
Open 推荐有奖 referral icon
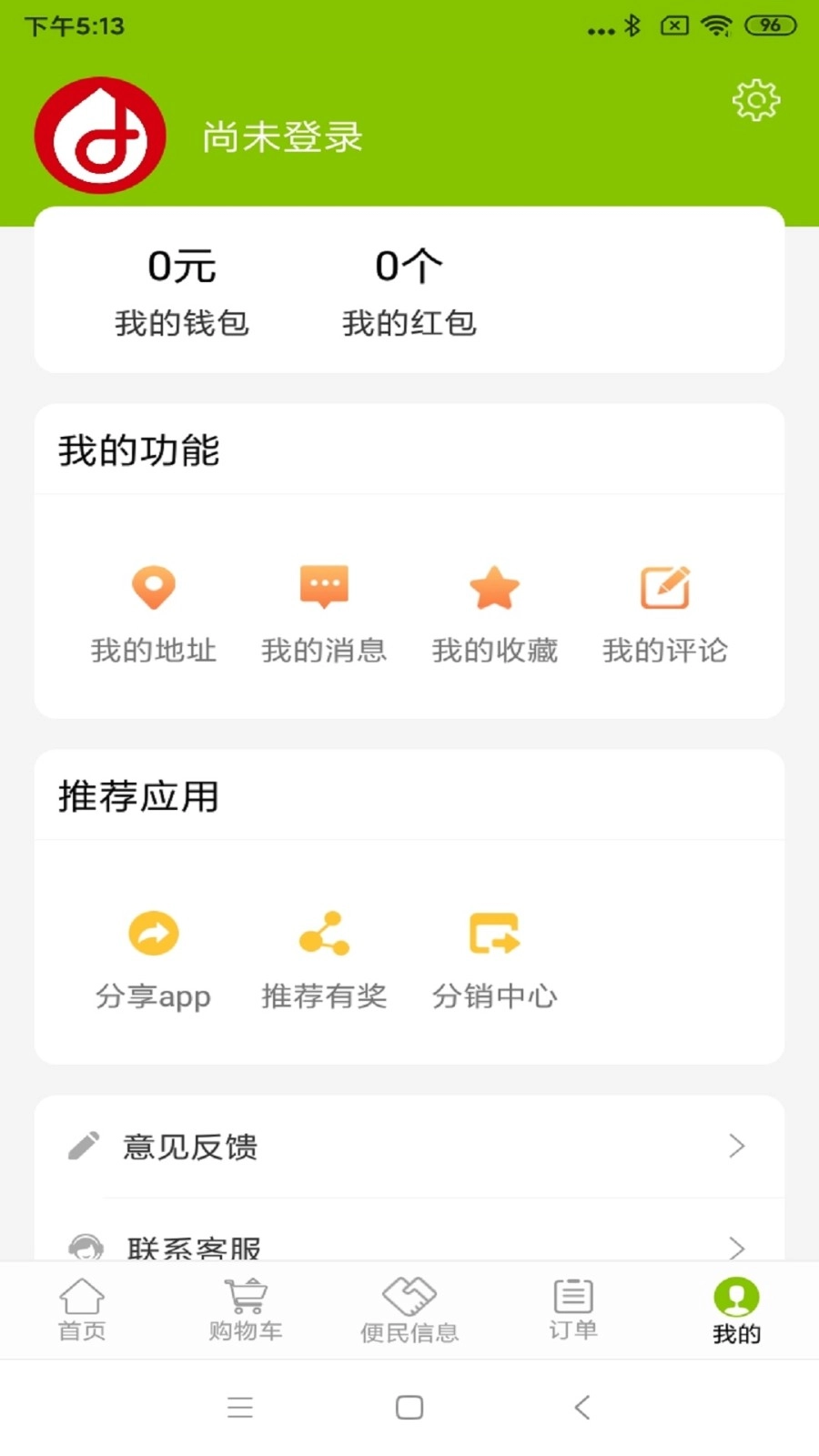click(324, 933)
